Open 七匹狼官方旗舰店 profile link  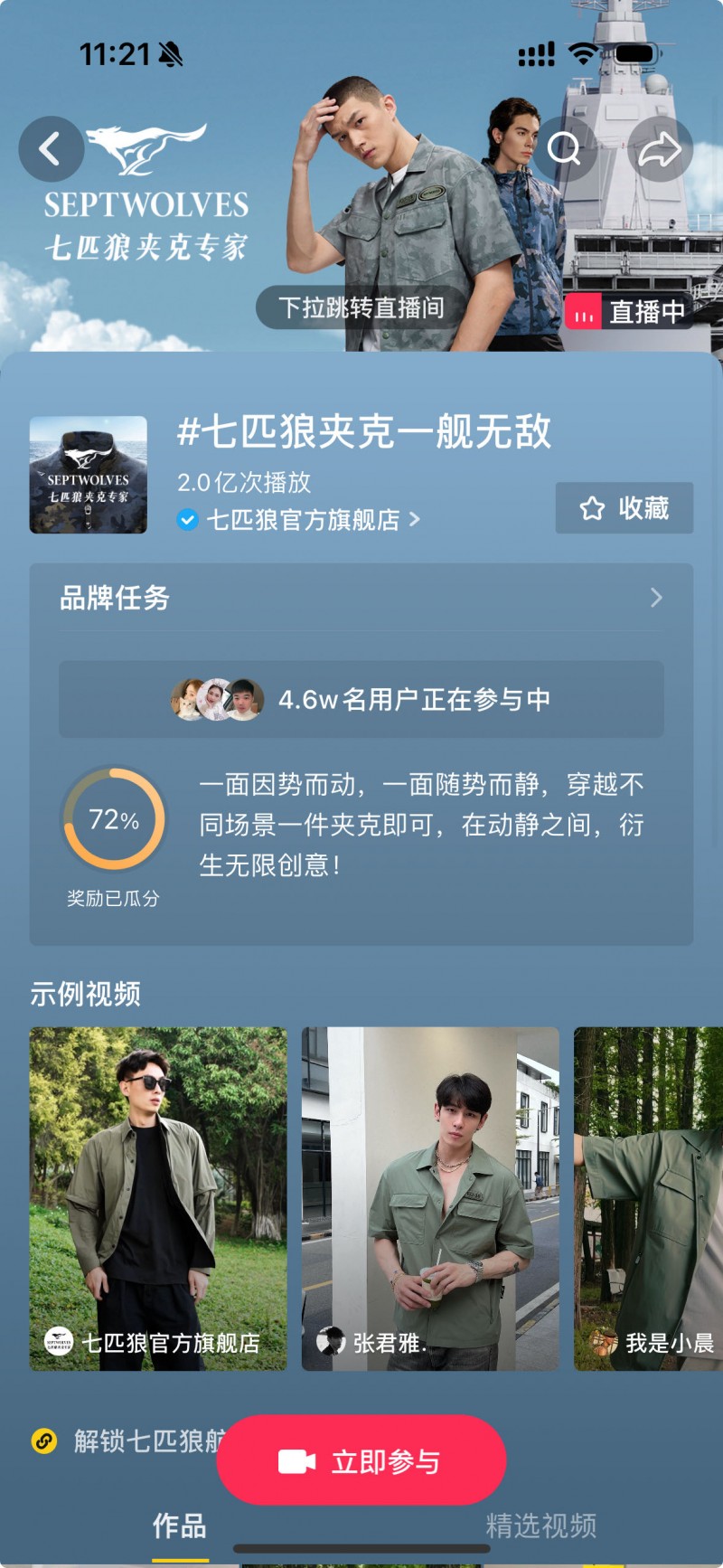(x=303, y=520)
